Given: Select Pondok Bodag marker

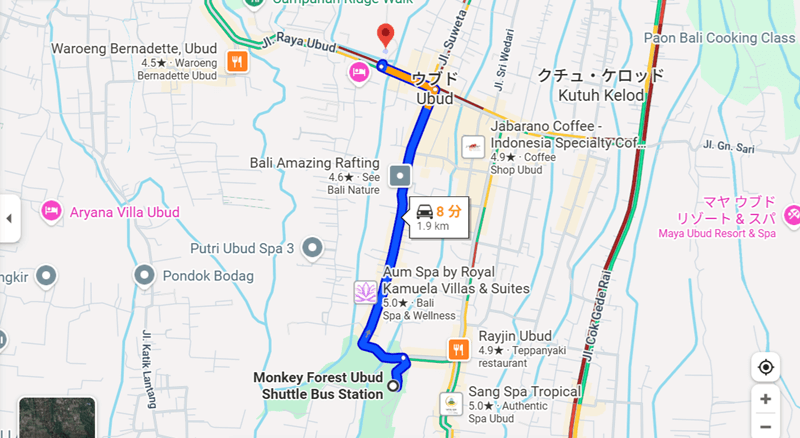Looking at the screenshot, I should [x=145, y=274].
